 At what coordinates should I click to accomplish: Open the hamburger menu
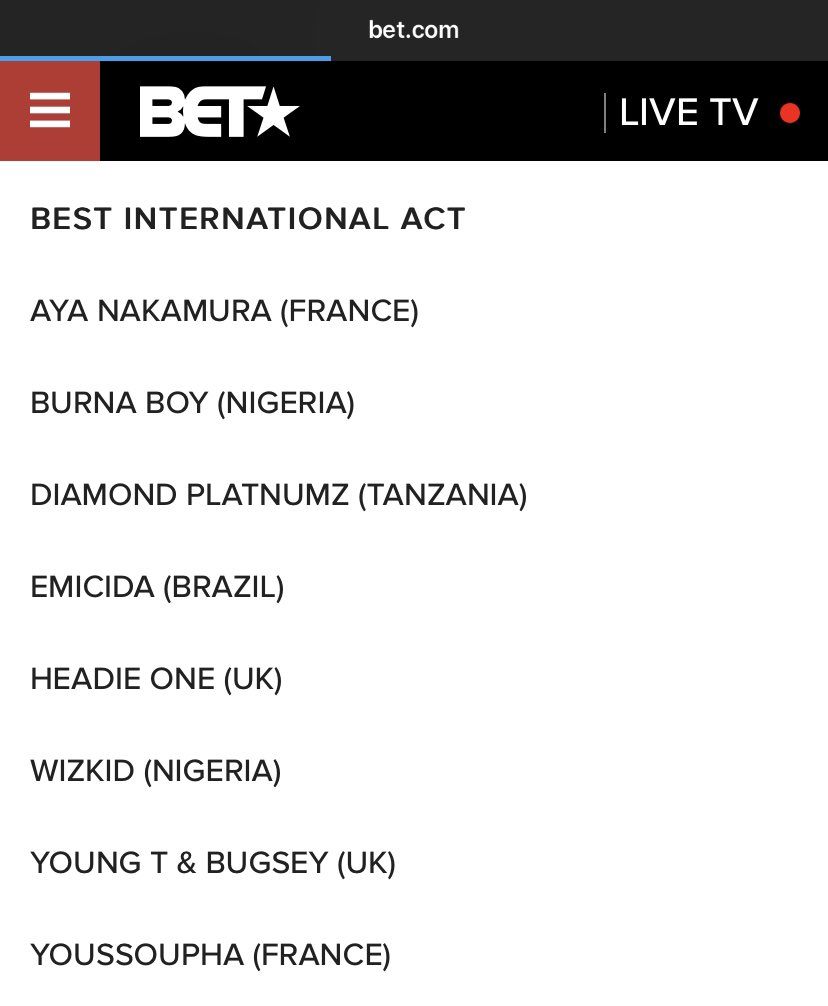(x=50, y=111)
